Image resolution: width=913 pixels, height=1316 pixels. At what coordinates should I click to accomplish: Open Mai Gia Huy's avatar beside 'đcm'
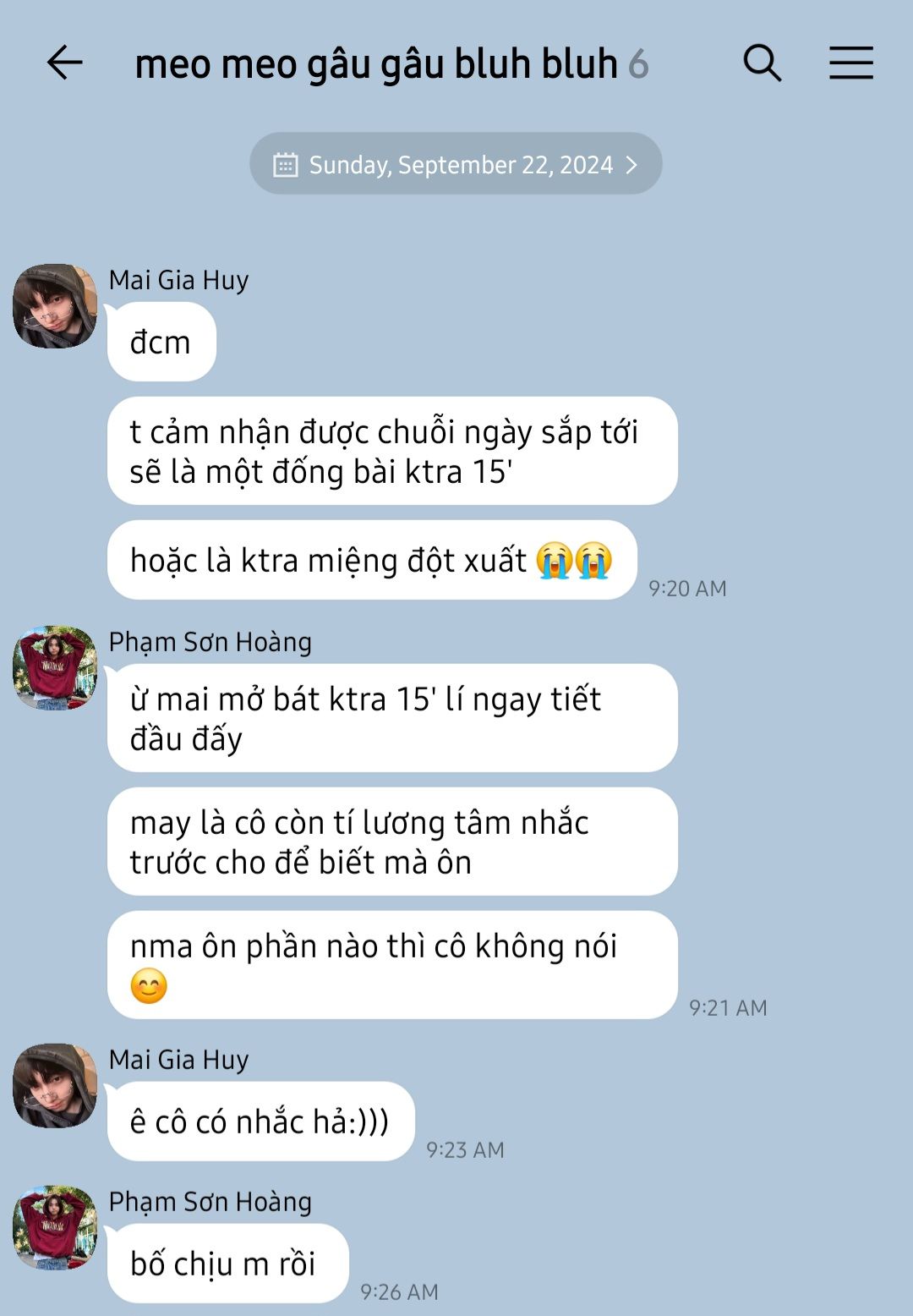pos(55,306)
